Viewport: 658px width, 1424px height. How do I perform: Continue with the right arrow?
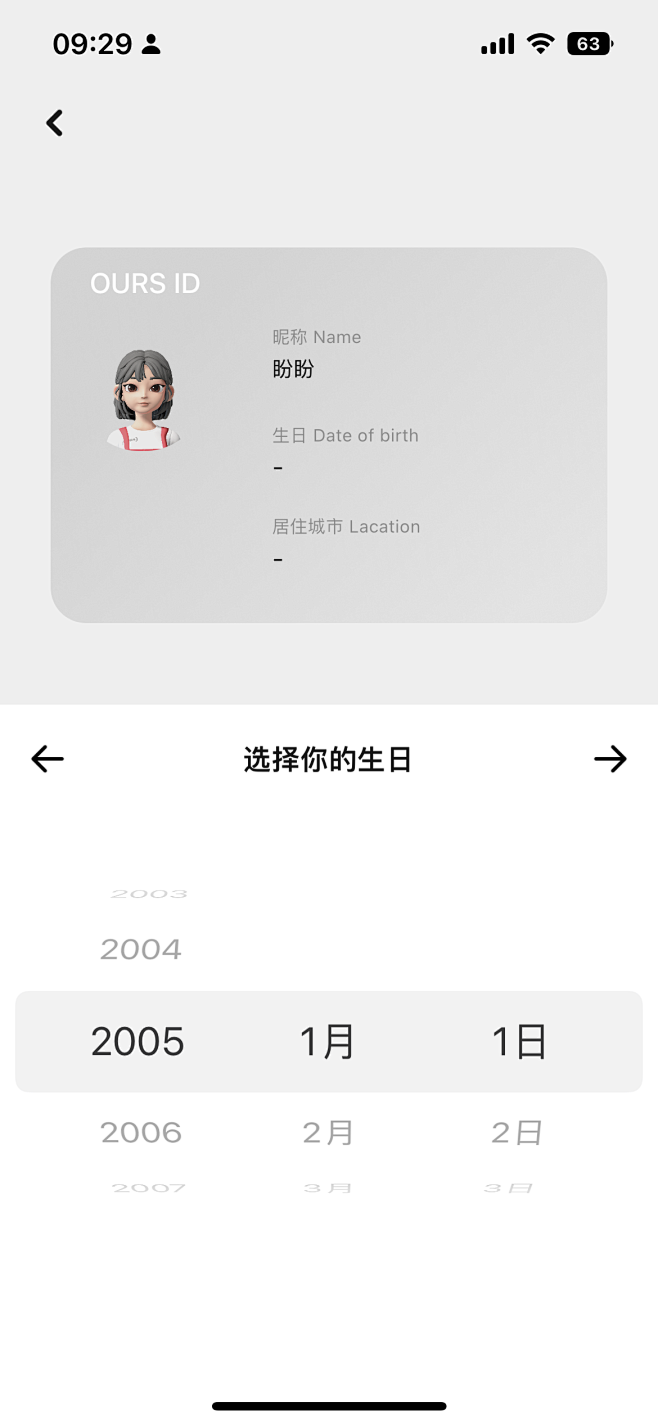click(x=610, y=759)
